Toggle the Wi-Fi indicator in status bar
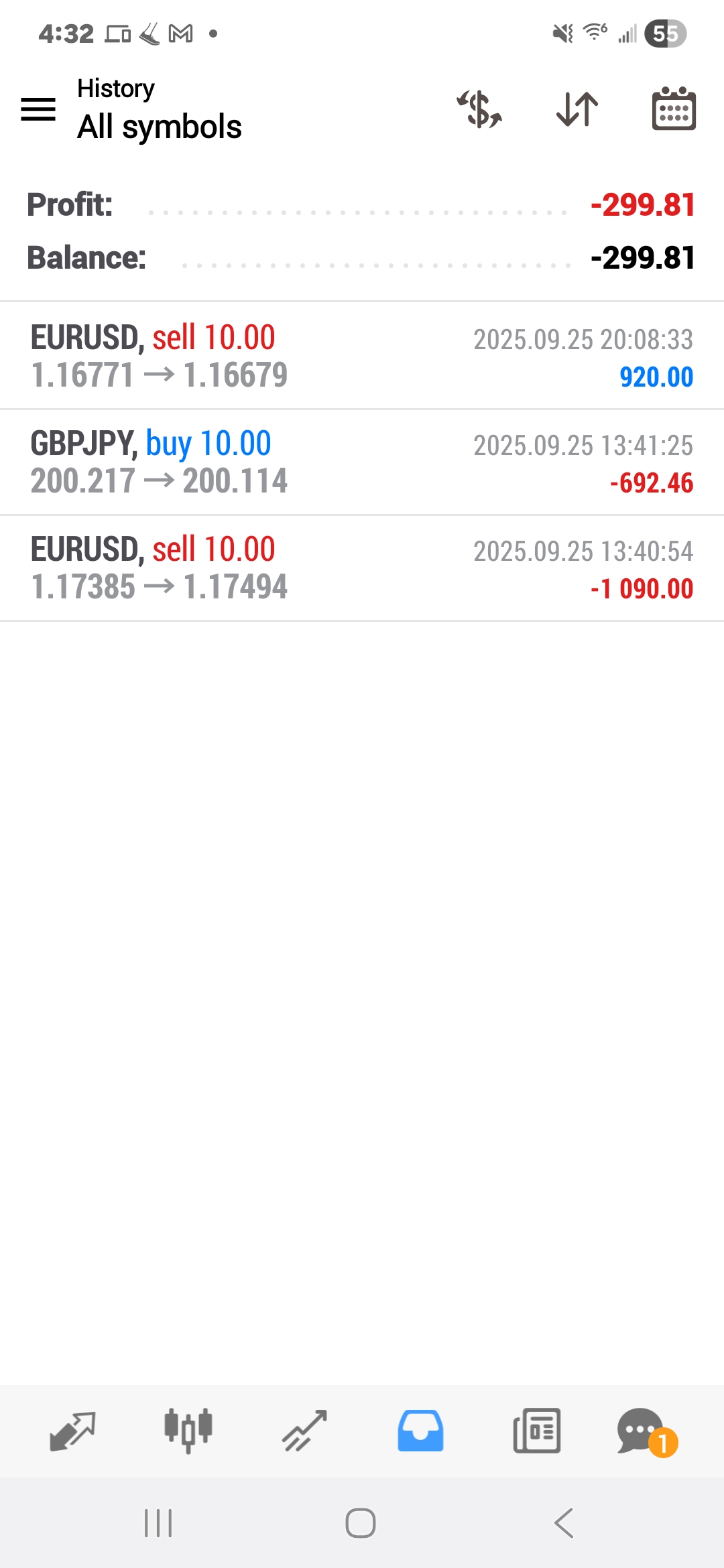Viewport: 724px width, 1568px height. (593, 34)
